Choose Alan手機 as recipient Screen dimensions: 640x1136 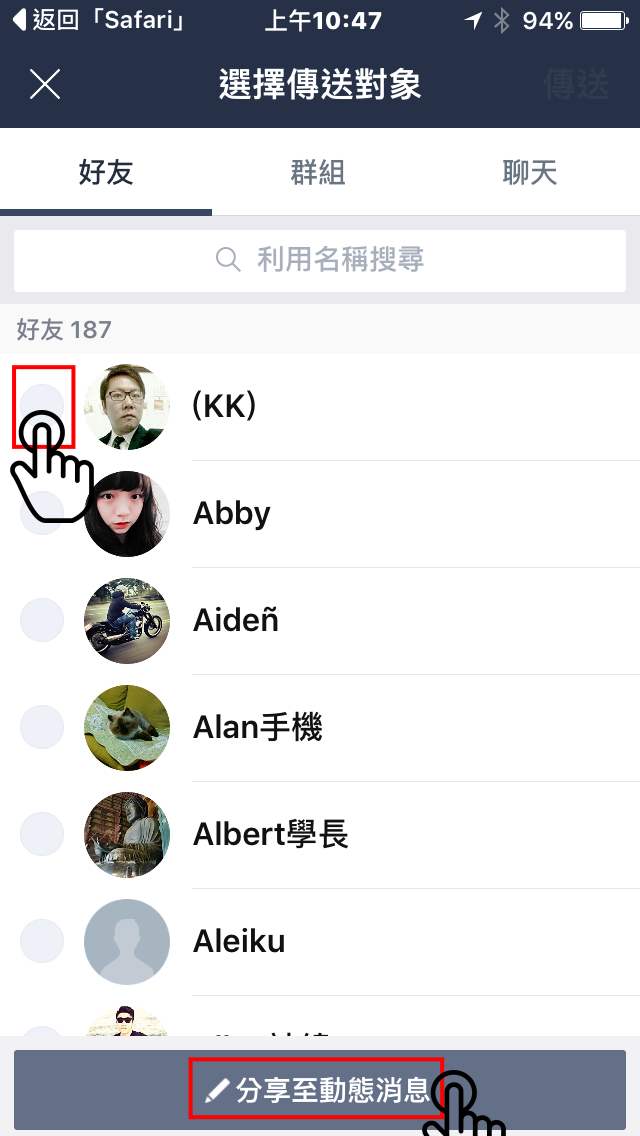tap(42, 728)
